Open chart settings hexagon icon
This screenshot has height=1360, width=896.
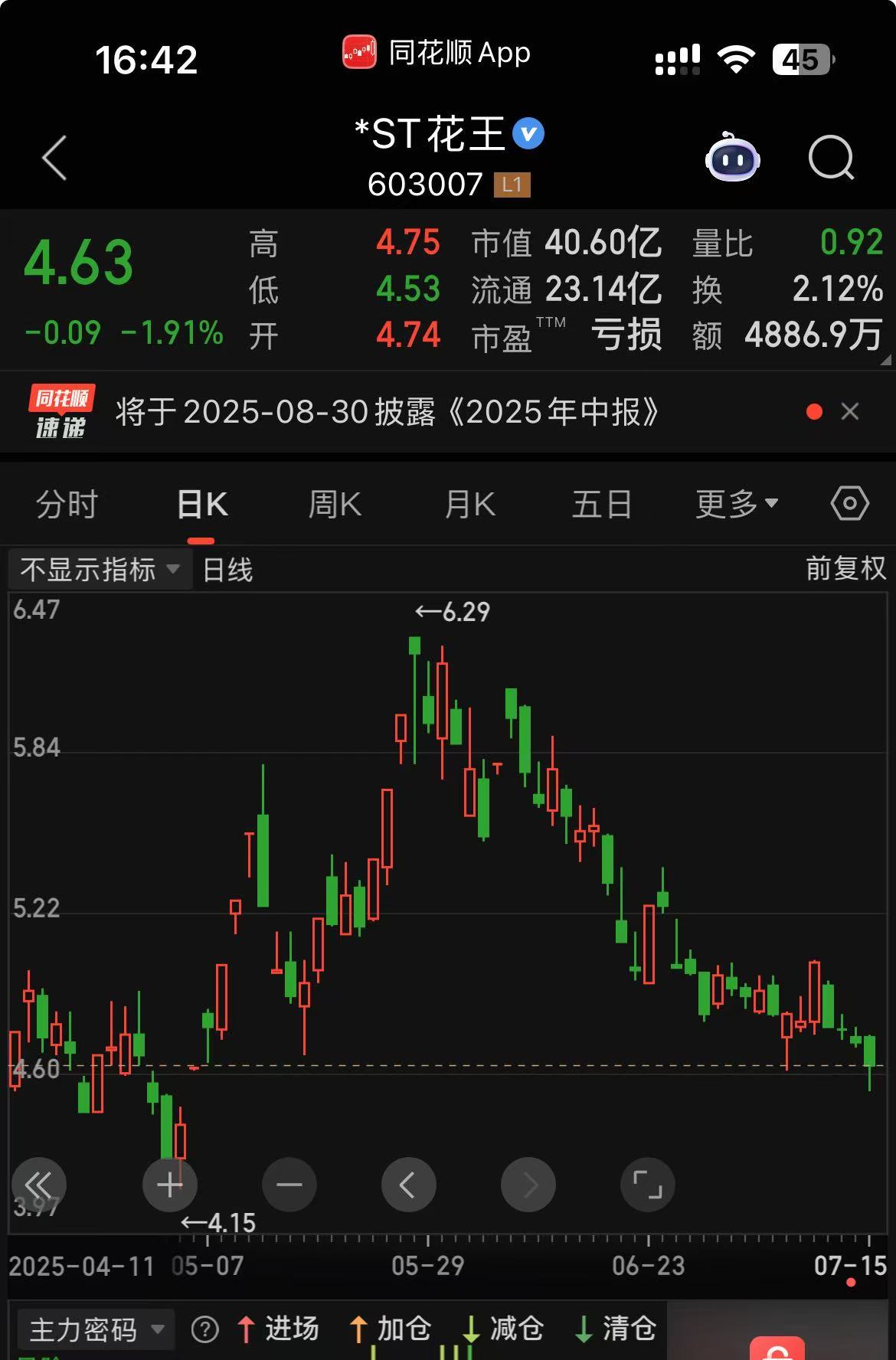849,504
